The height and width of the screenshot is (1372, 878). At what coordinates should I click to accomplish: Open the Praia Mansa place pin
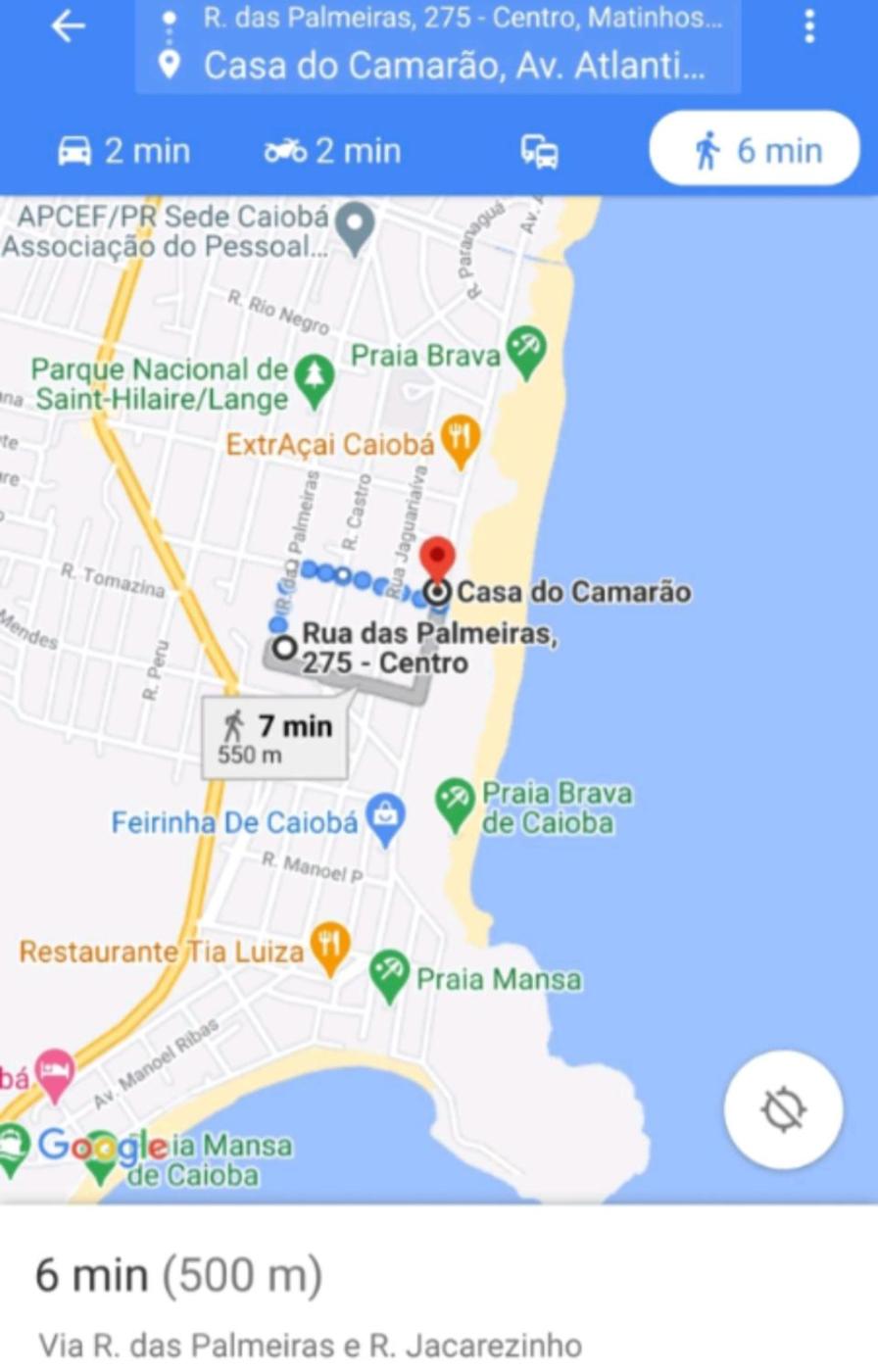390,974
